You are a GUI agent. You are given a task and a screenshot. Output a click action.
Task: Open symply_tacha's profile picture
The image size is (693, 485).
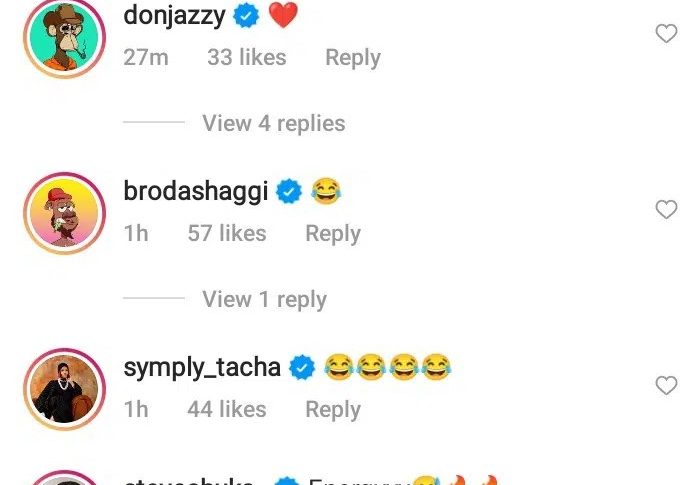[64, 389]
